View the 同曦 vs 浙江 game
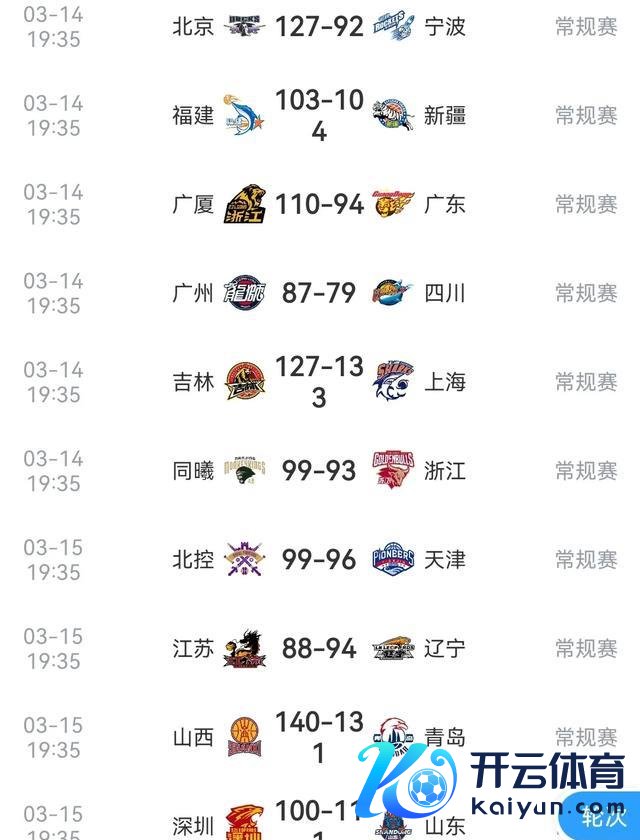The height and width of the screenshot is (840, 640). click(319, 470)
